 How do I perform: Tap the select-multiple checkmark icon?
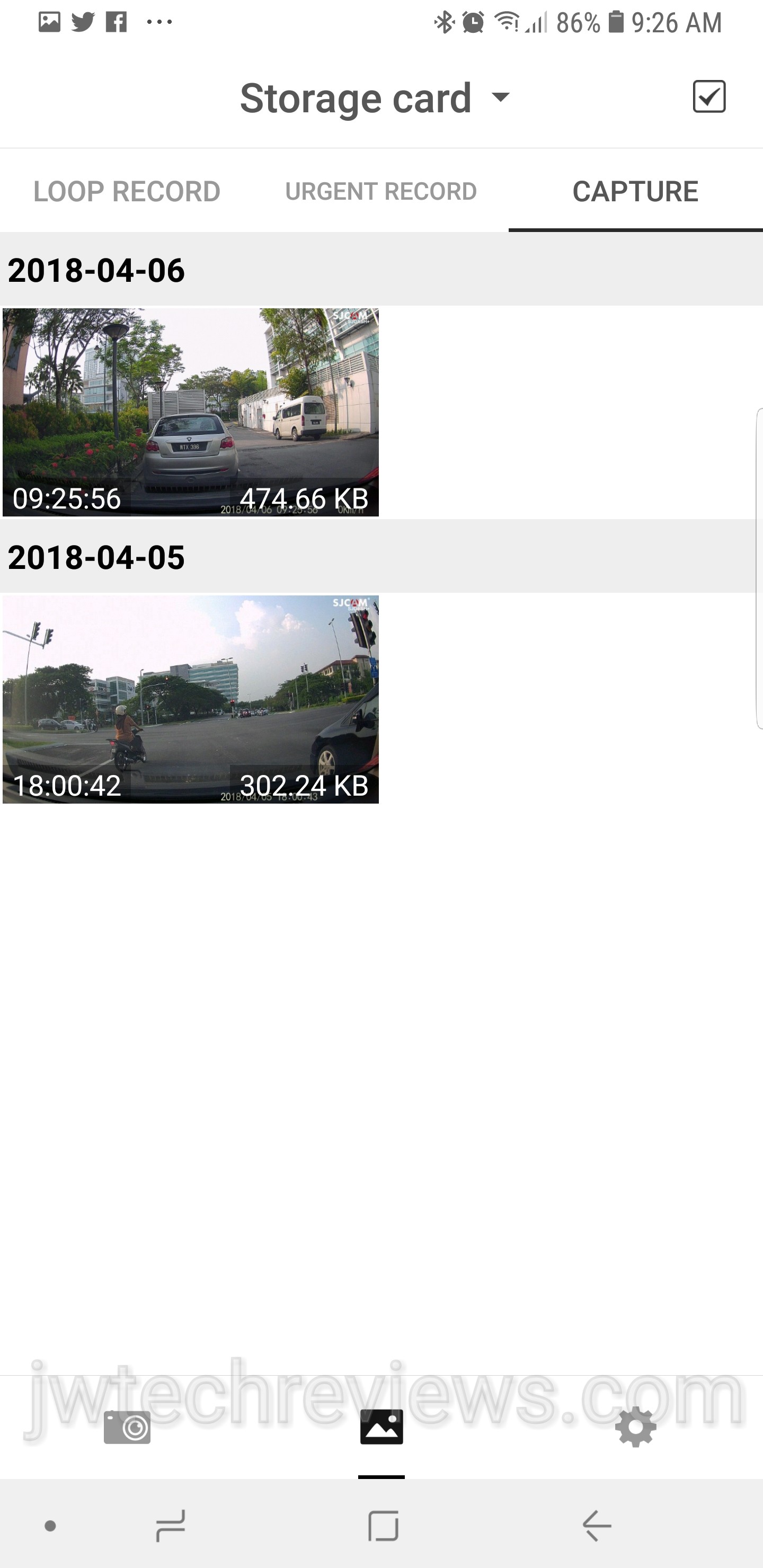(x=709, y=97)
